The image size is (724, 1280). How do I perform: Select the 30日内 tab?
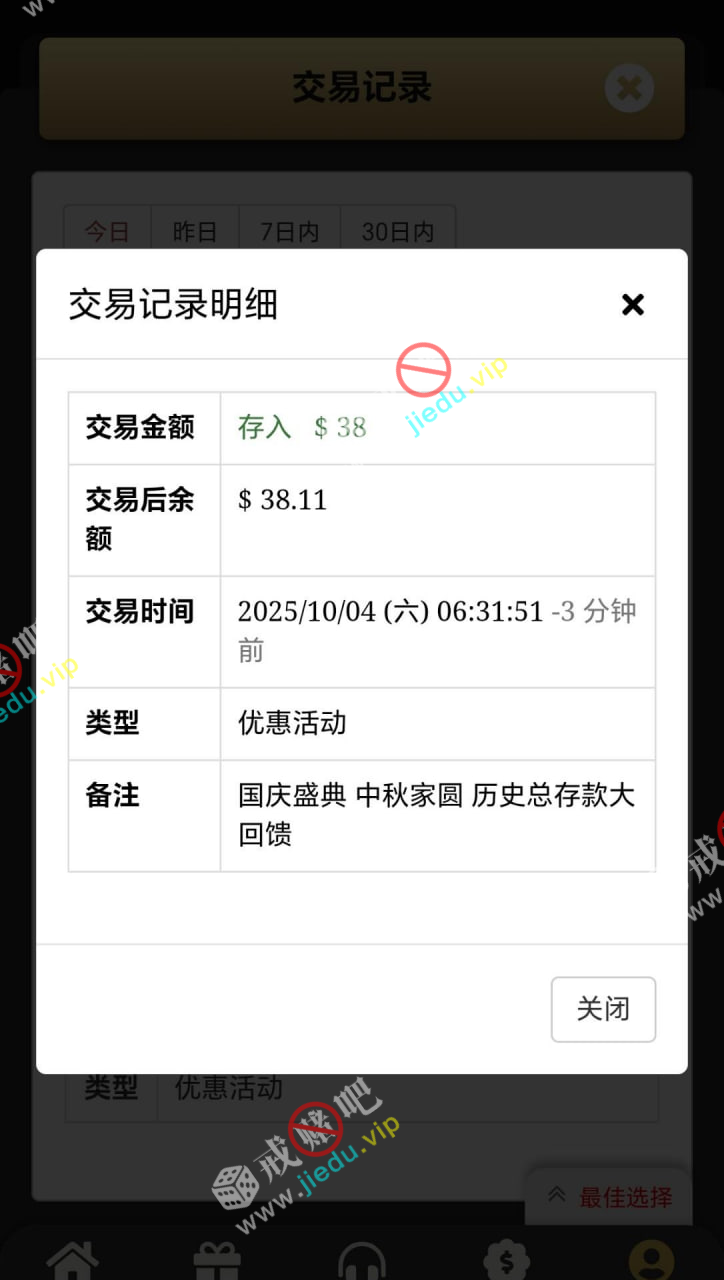coord(398,232)
